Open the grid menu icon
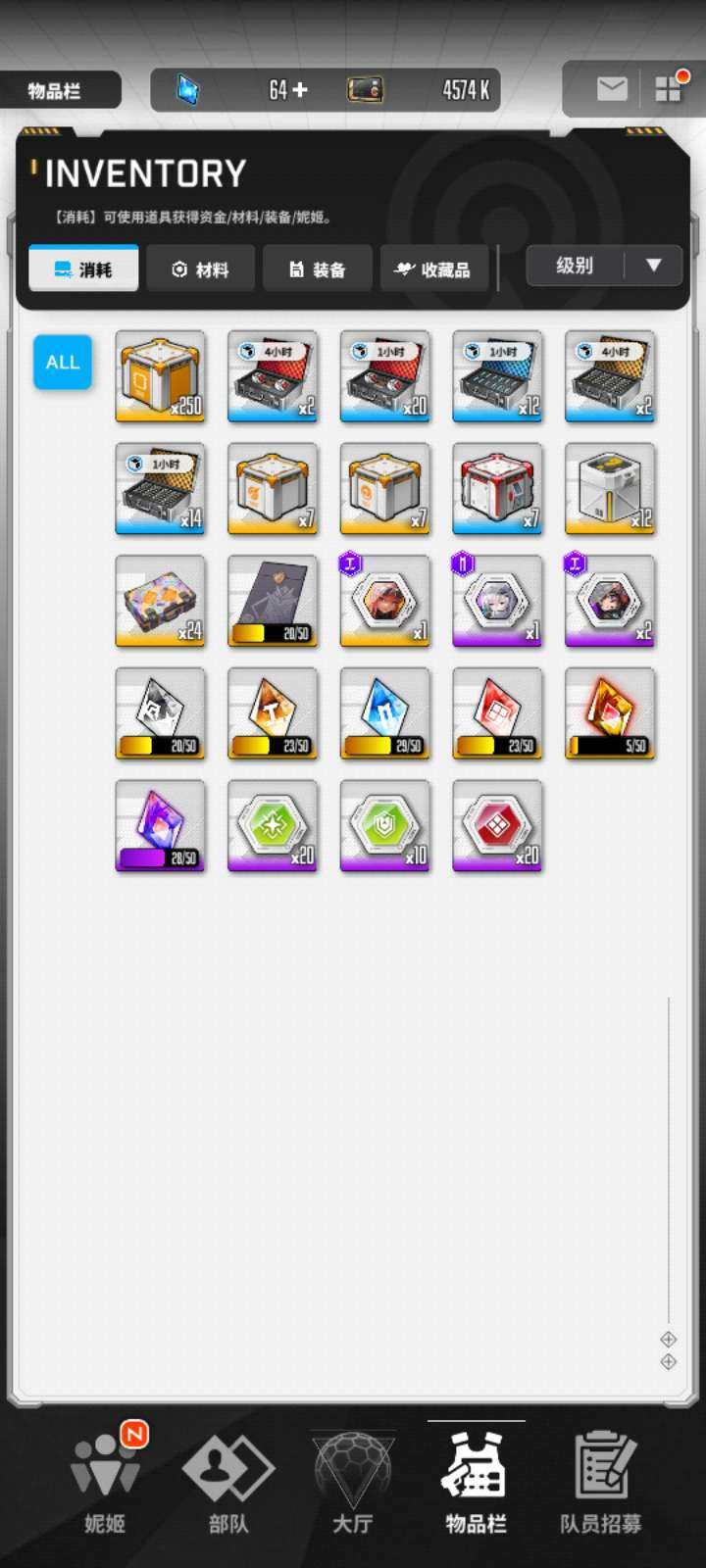Image resolution: width=706 pixels, height=1568 pixels. [x=669, y=88]
